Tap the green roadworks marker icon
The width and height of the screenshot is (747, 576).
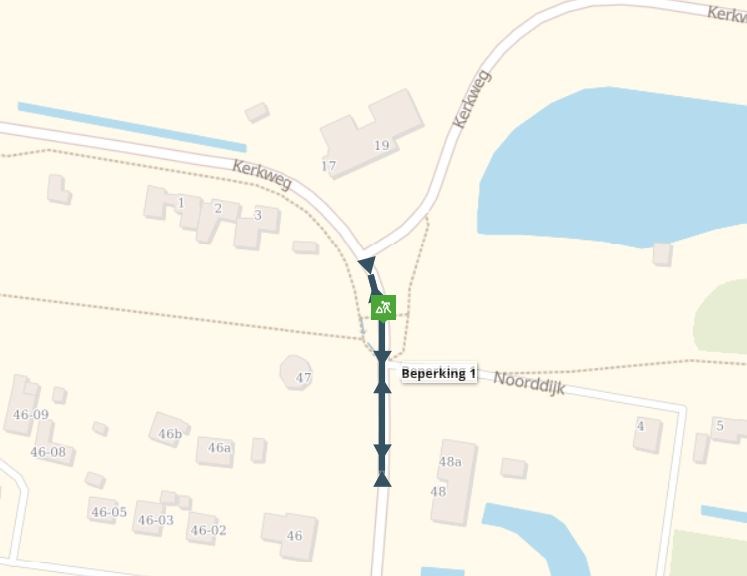pyautogui.click(x=383, y=307)
